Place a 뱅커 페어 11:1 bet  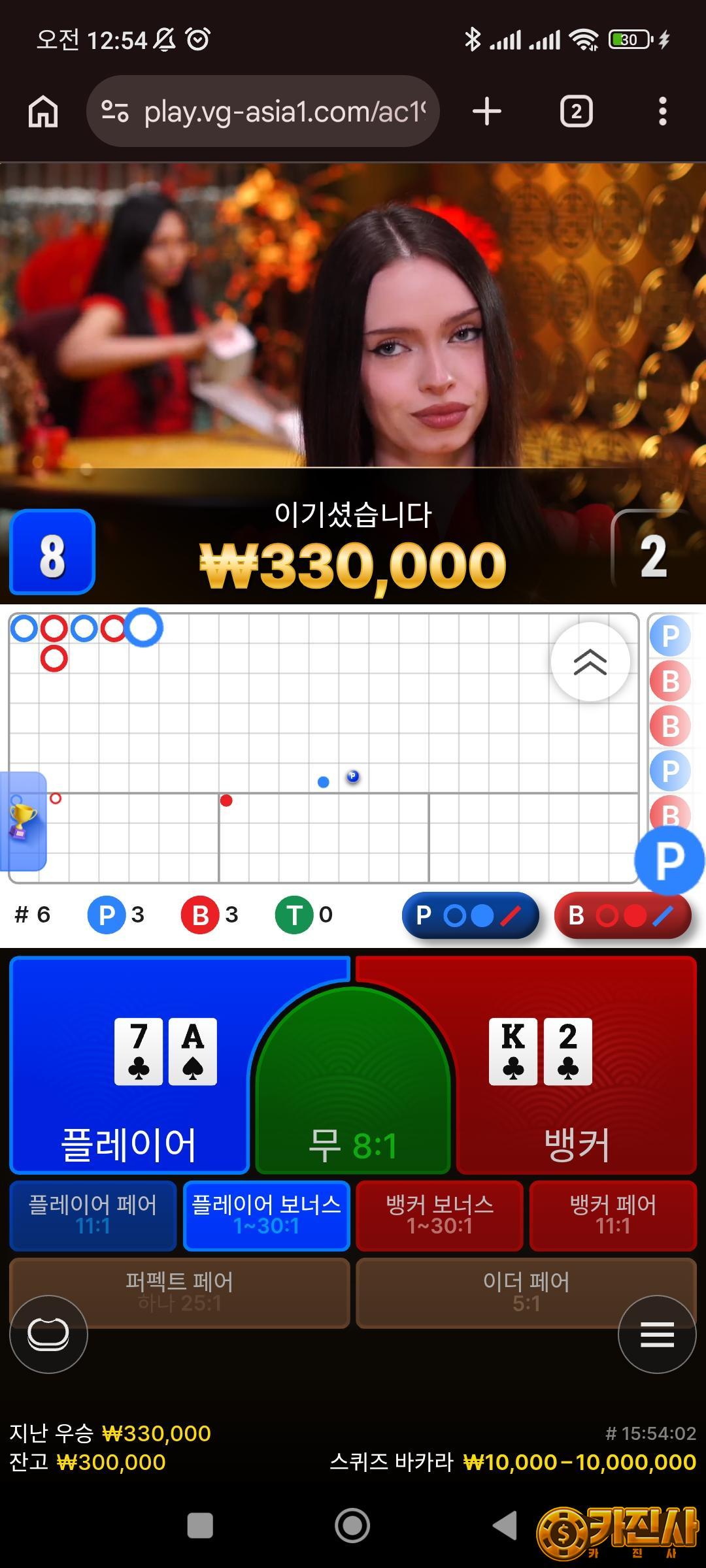(613, 1215)
